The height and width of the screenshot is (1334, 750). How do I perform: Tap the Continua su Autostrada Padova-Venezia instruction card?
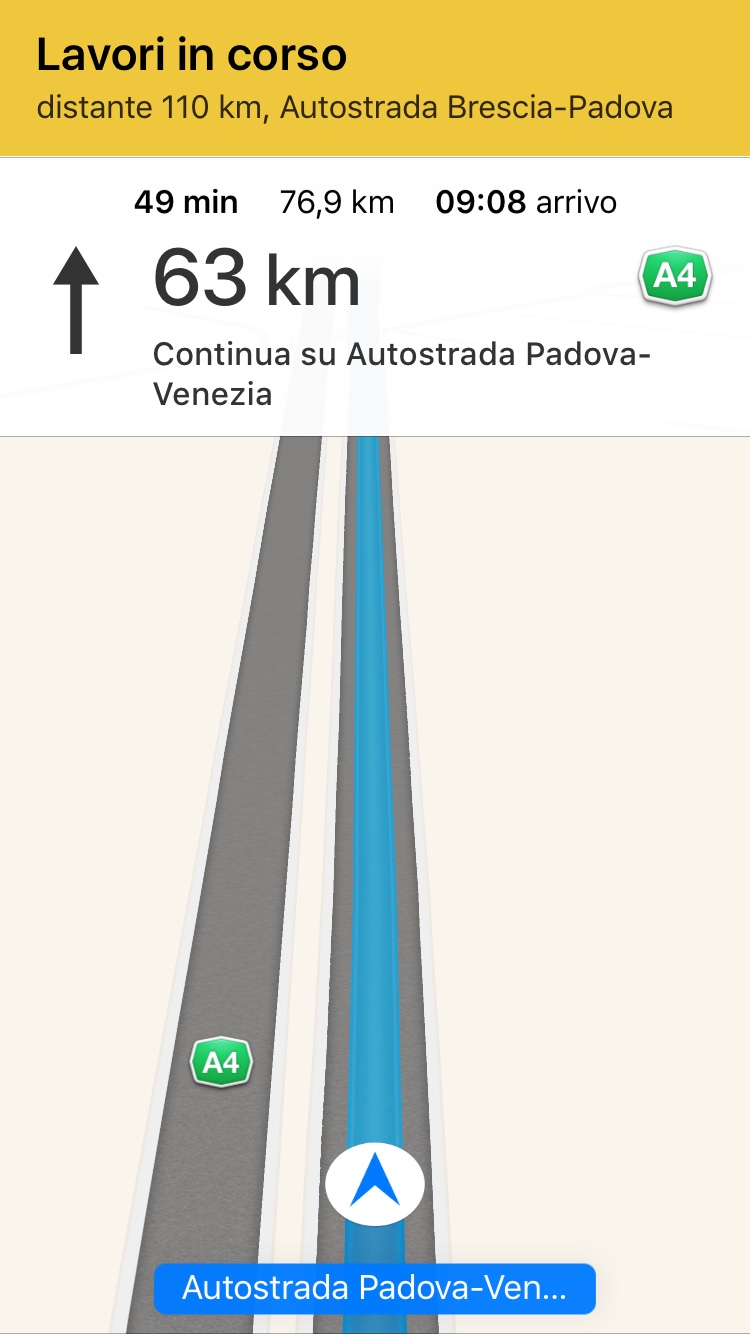(375, 297)
